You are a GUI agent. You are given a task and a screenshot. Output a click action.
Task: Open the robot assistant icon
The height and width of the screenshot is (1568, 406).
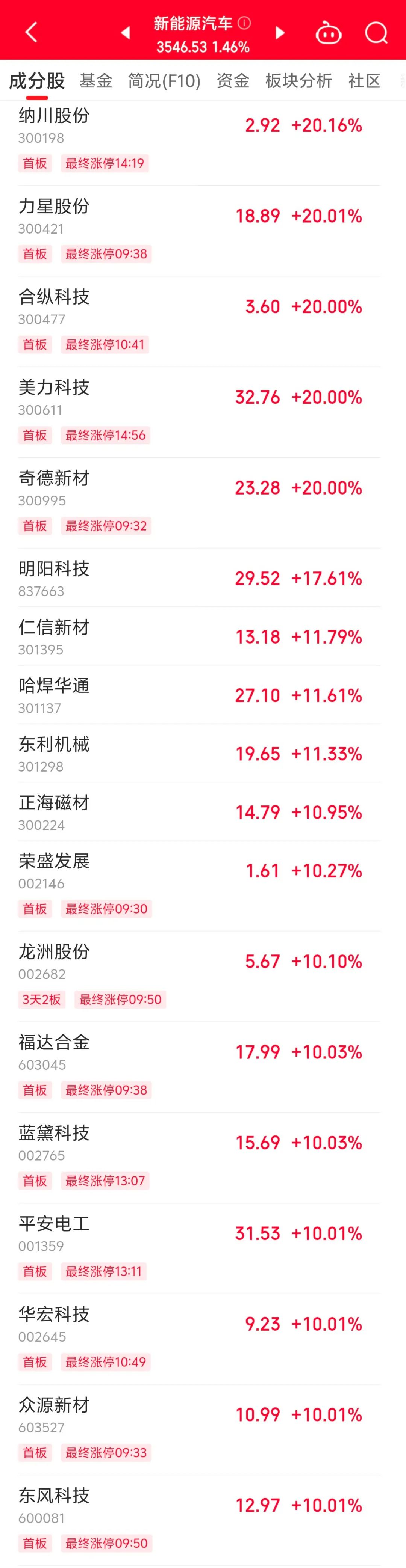tap(328, 33)
